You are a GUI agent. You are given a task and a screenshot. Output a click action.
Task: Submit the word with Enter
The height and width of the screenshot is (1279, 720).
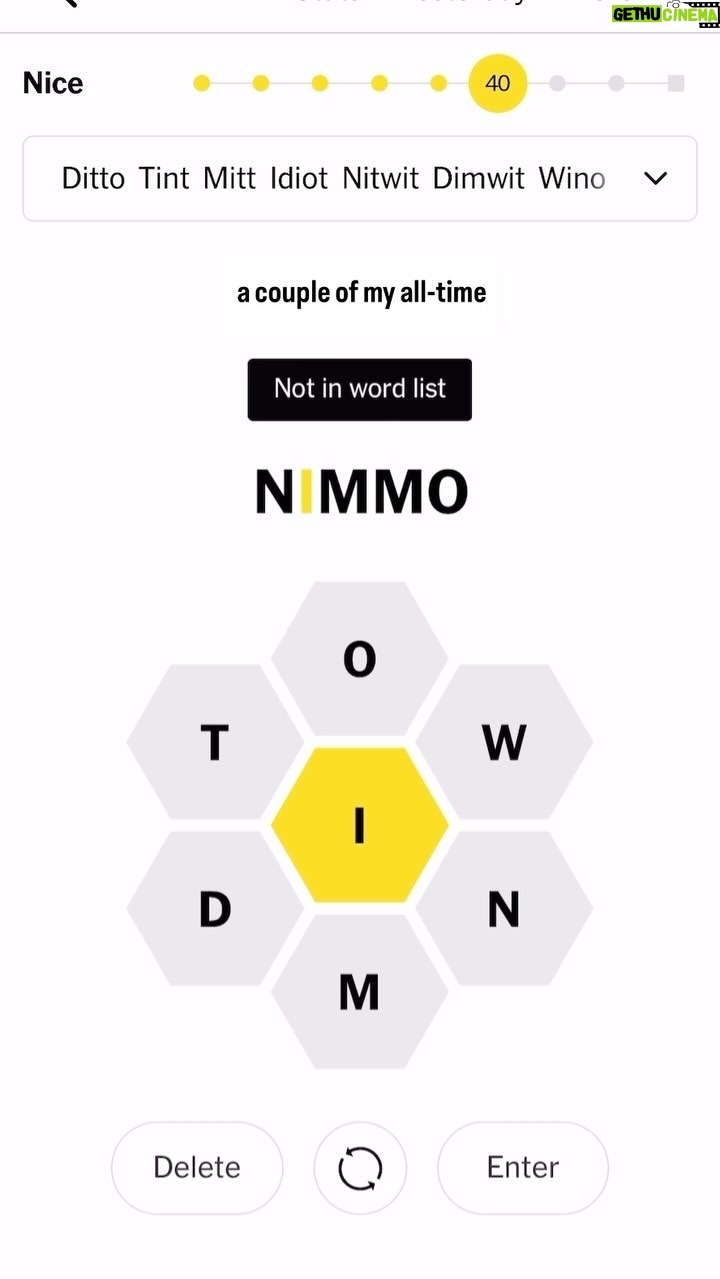pos(523,1167)
